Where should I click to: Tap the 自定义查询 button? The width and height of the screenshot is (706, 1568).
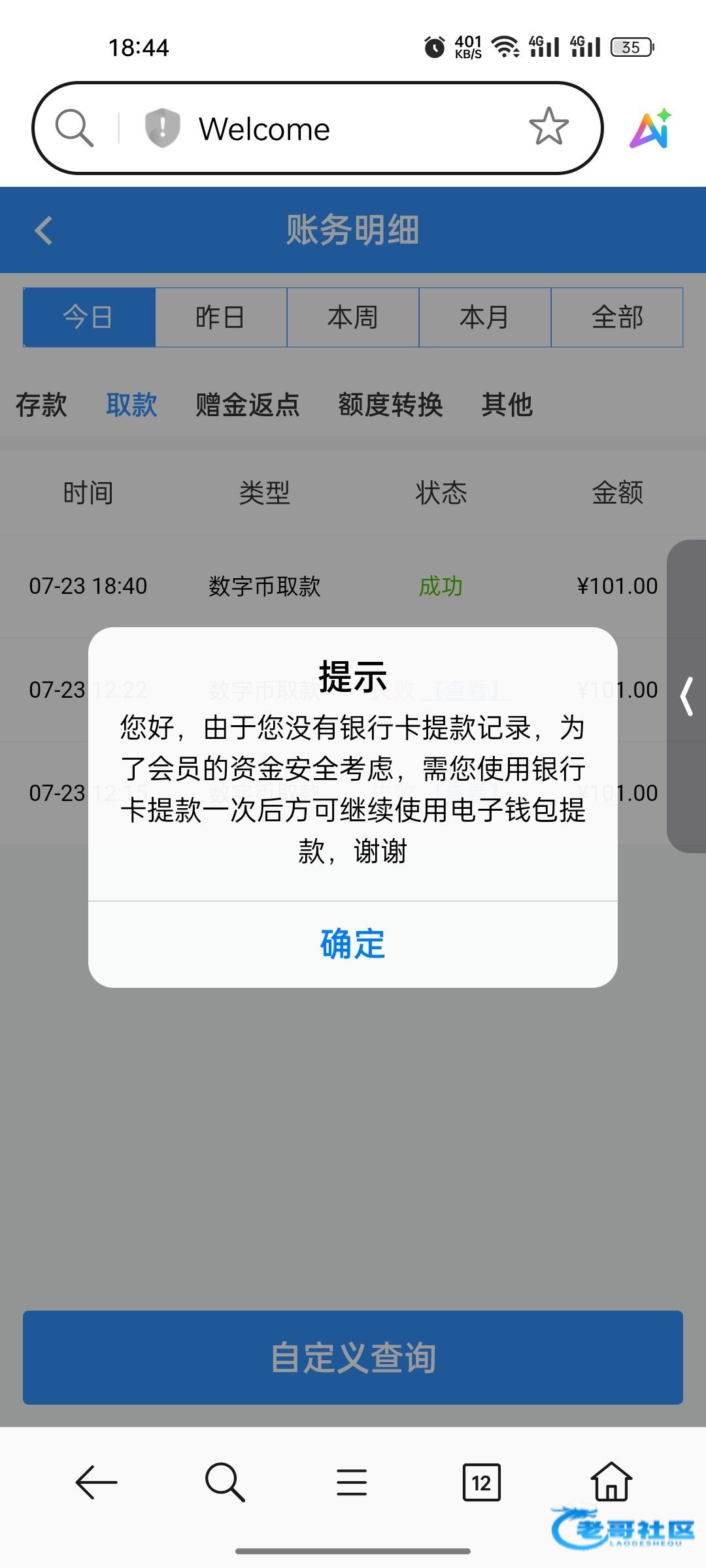[353, 1358]
